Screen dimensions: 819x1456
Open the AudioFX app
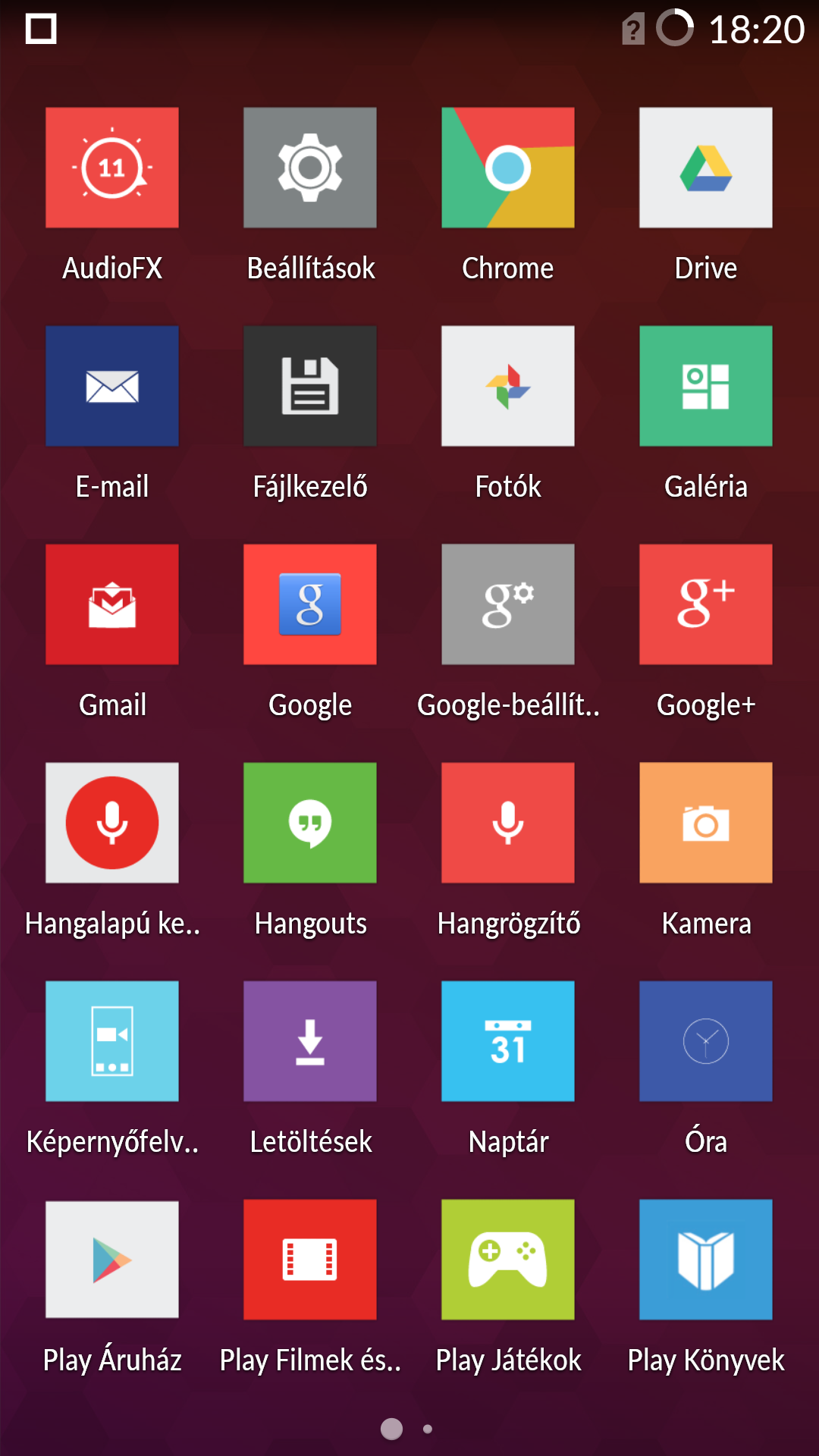[112, 168]
